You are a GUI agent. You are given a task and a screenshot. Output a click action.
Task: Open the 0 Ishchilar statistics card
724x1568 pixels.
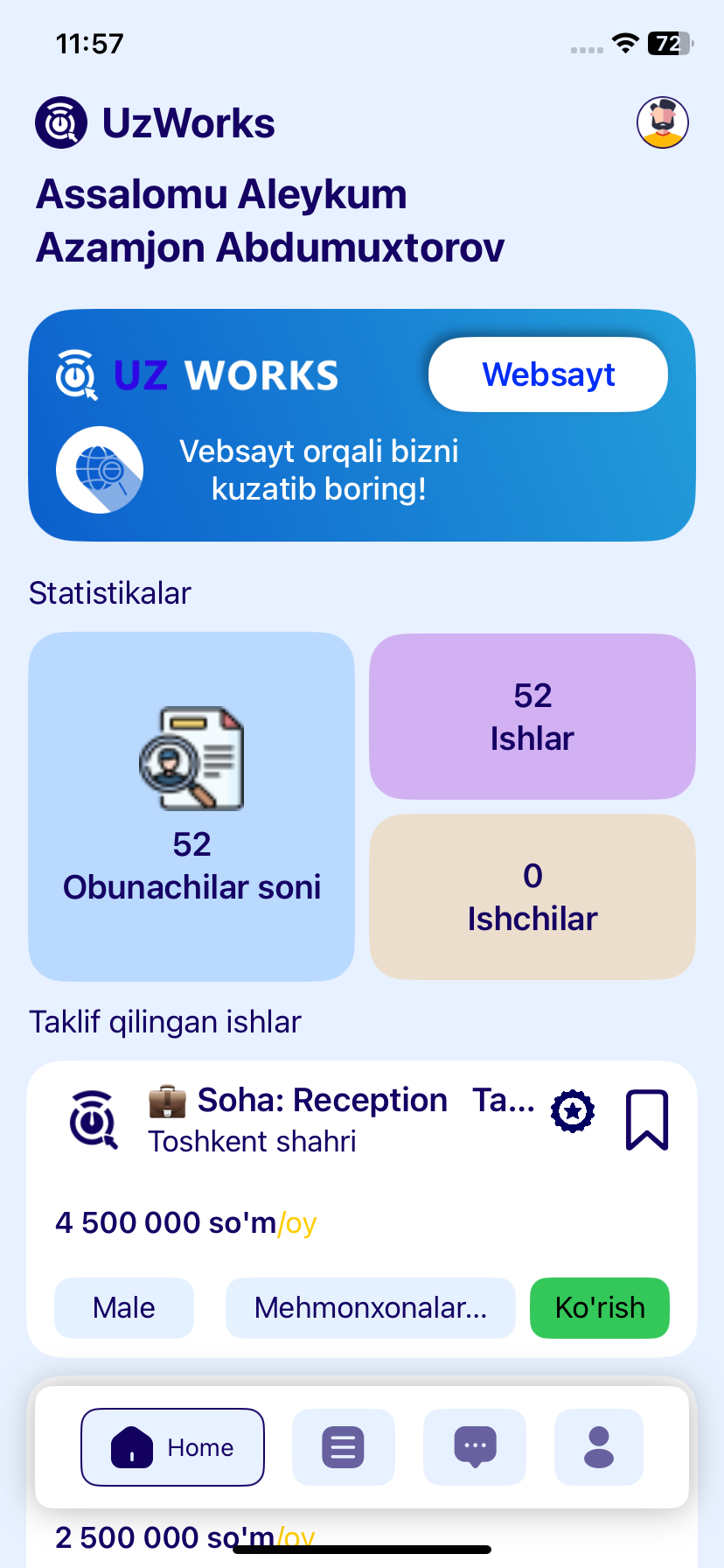(533, 897)
